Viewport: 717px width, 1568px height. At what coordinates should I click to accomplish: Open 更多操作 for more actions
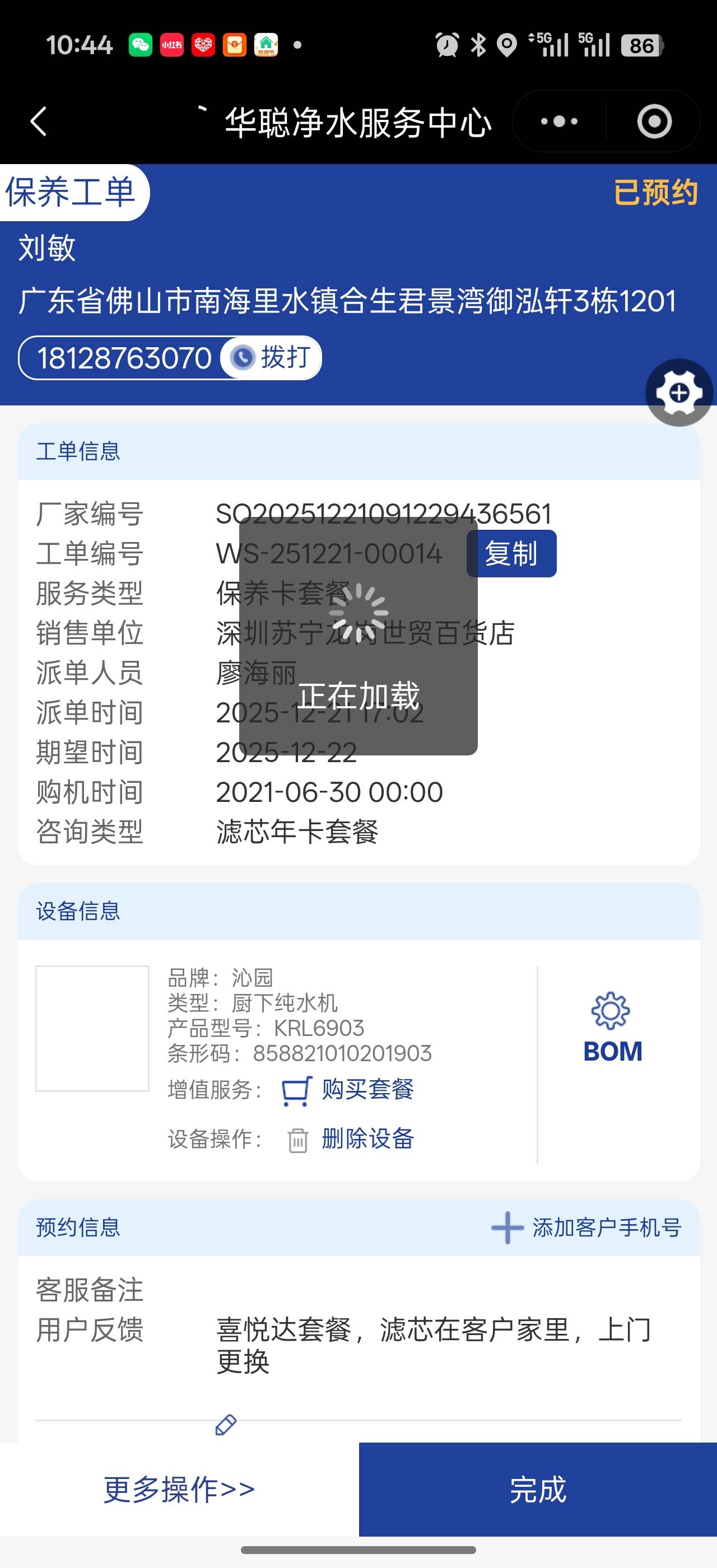[x=179, y=1490]
